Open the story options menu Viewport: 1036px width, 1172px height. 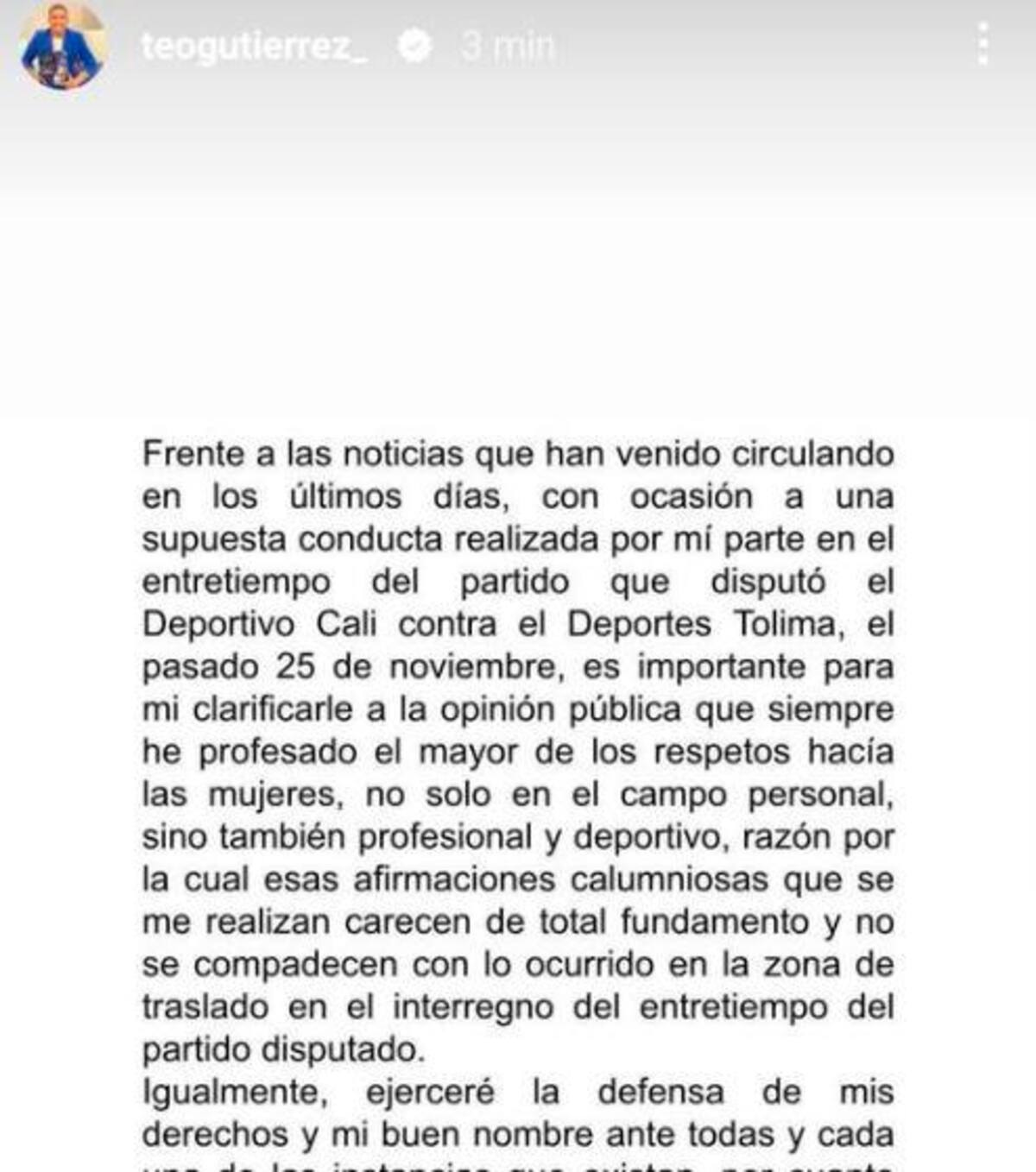(982, 44)
